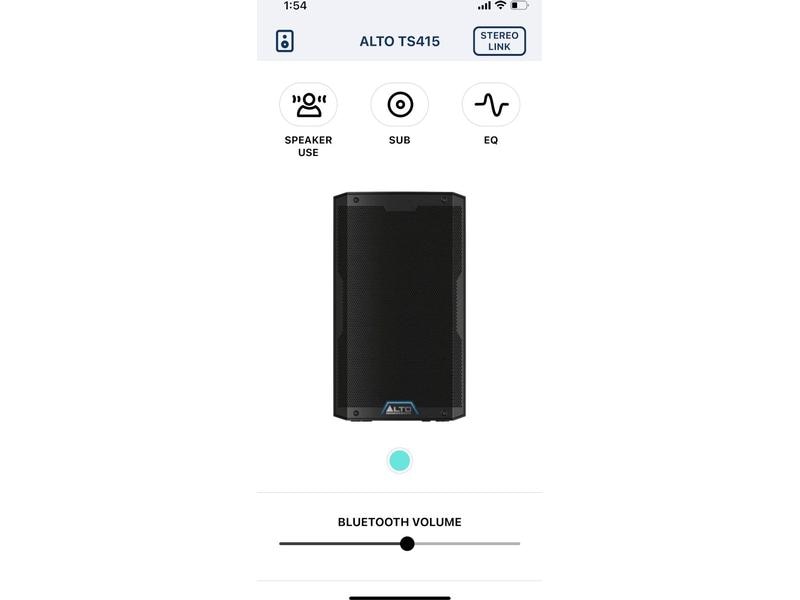Tap the Bluetooth volume slider handle
Screen dimensions: 800x600
click(407, 543)
